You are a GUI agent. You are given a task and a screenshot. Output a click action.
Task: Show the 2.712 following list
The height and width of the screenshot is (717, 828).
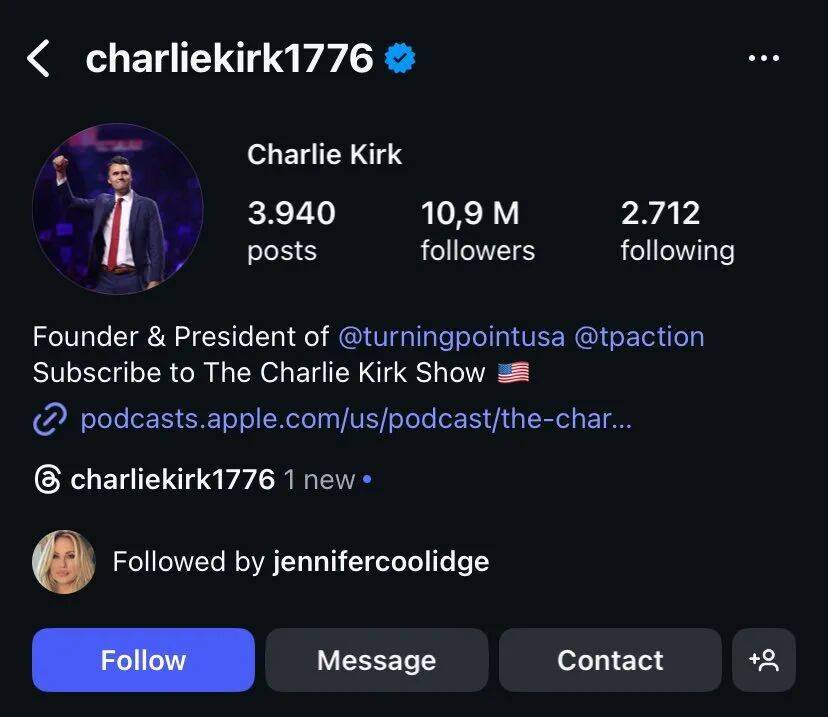click(x=677, y=230)
